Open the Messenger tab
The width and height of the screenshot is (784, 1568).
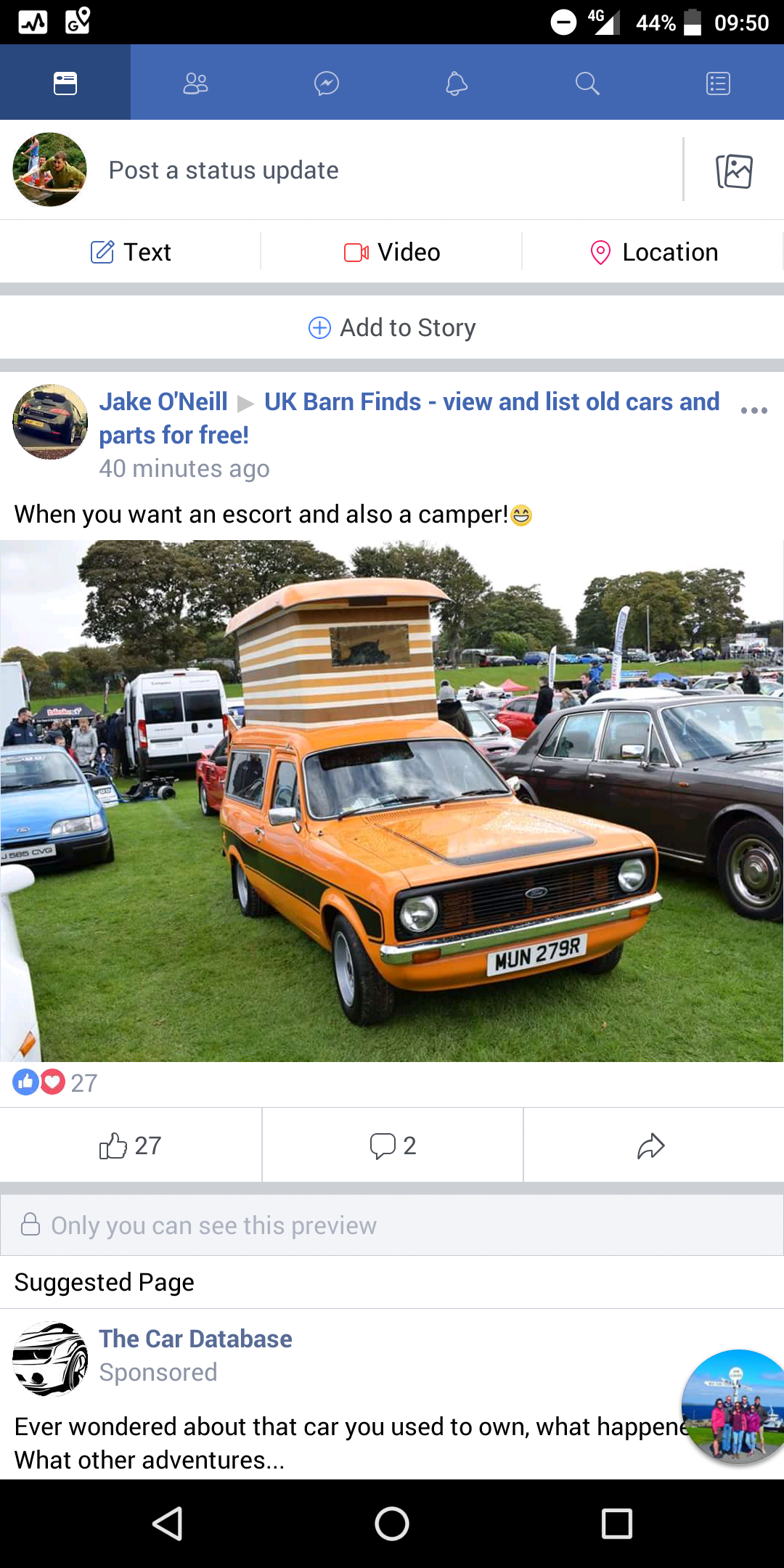(326, 83)
